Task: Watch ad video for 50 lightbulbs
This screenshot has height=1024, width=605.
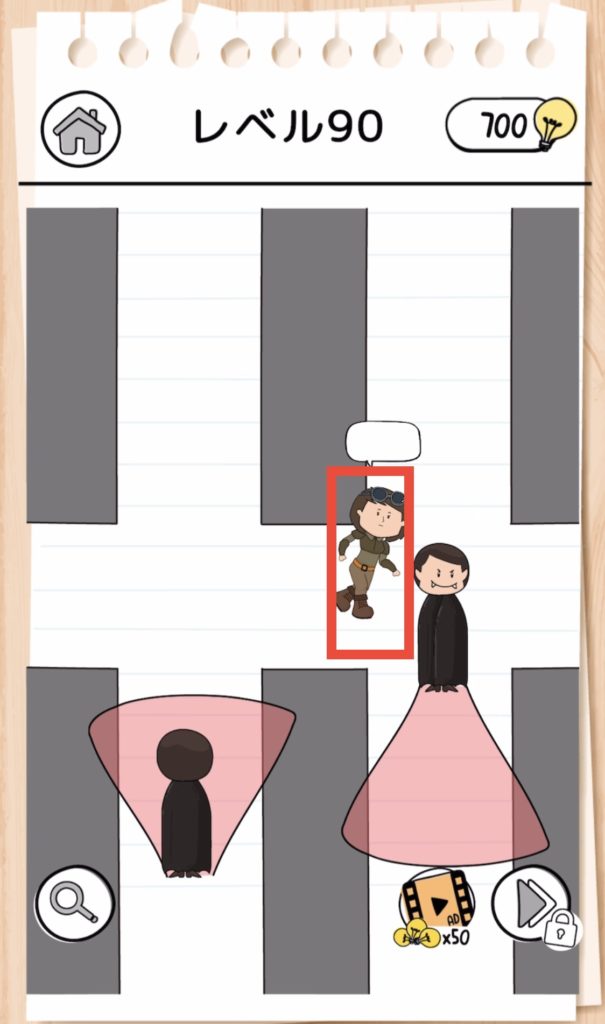Action: point(437,906)
